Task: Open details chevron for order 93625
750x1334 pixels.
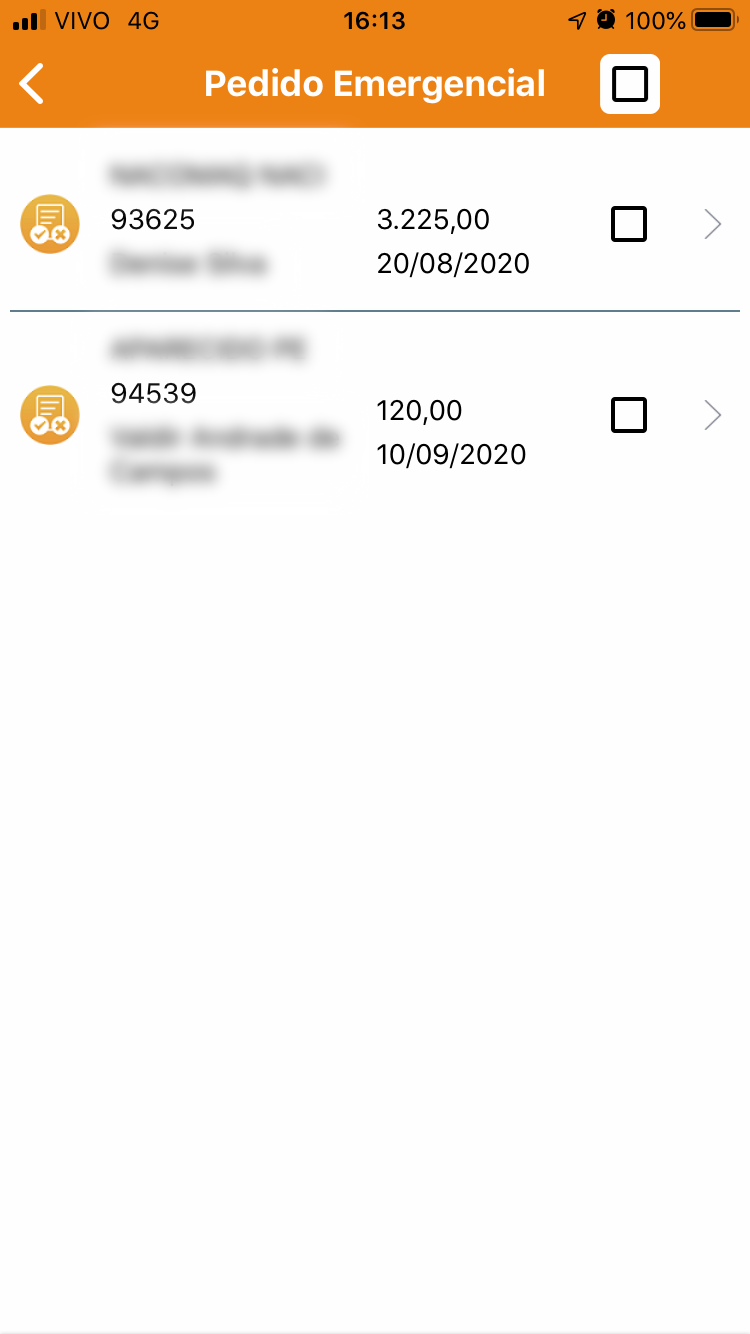Action: (x=713, y=224)
